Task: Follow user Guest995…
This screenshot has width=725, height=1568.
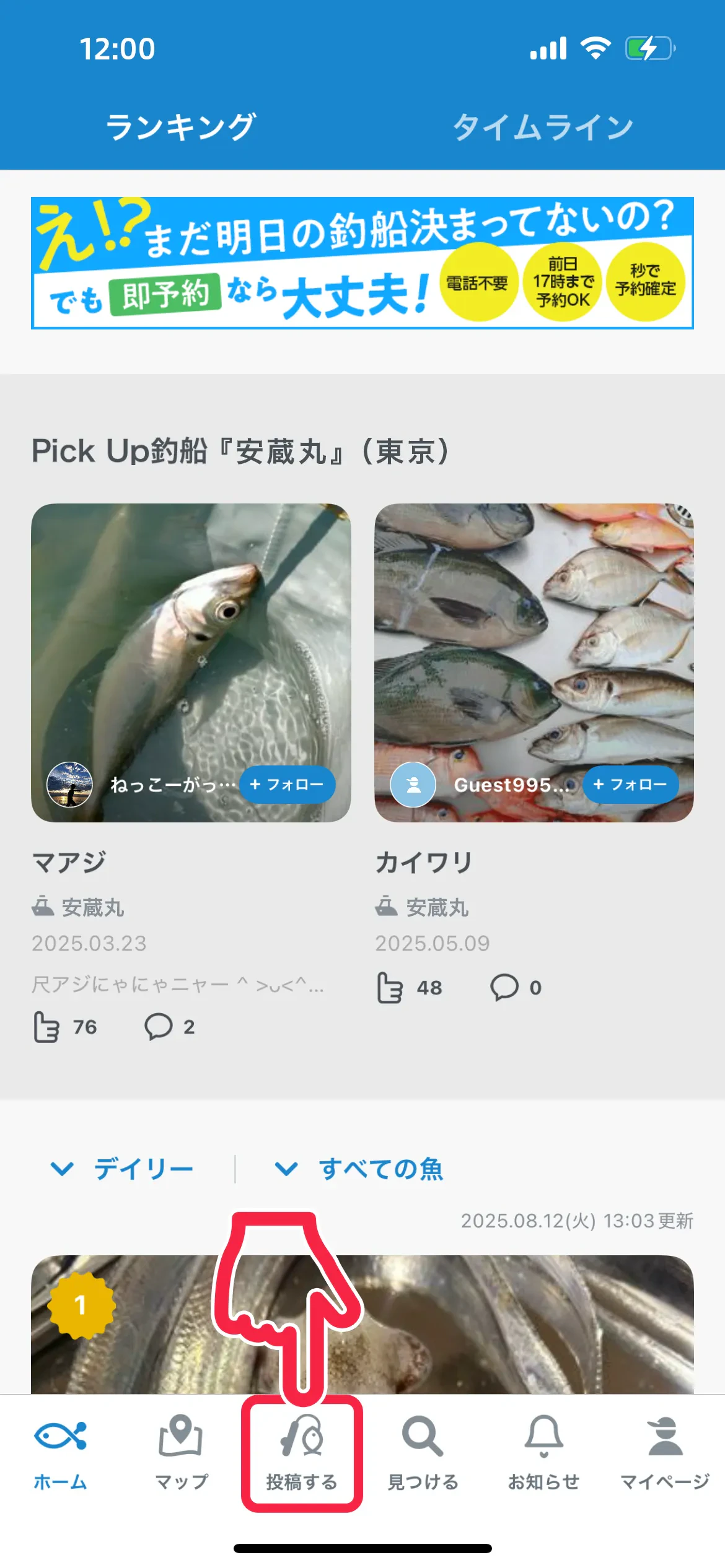Action: 630,785
